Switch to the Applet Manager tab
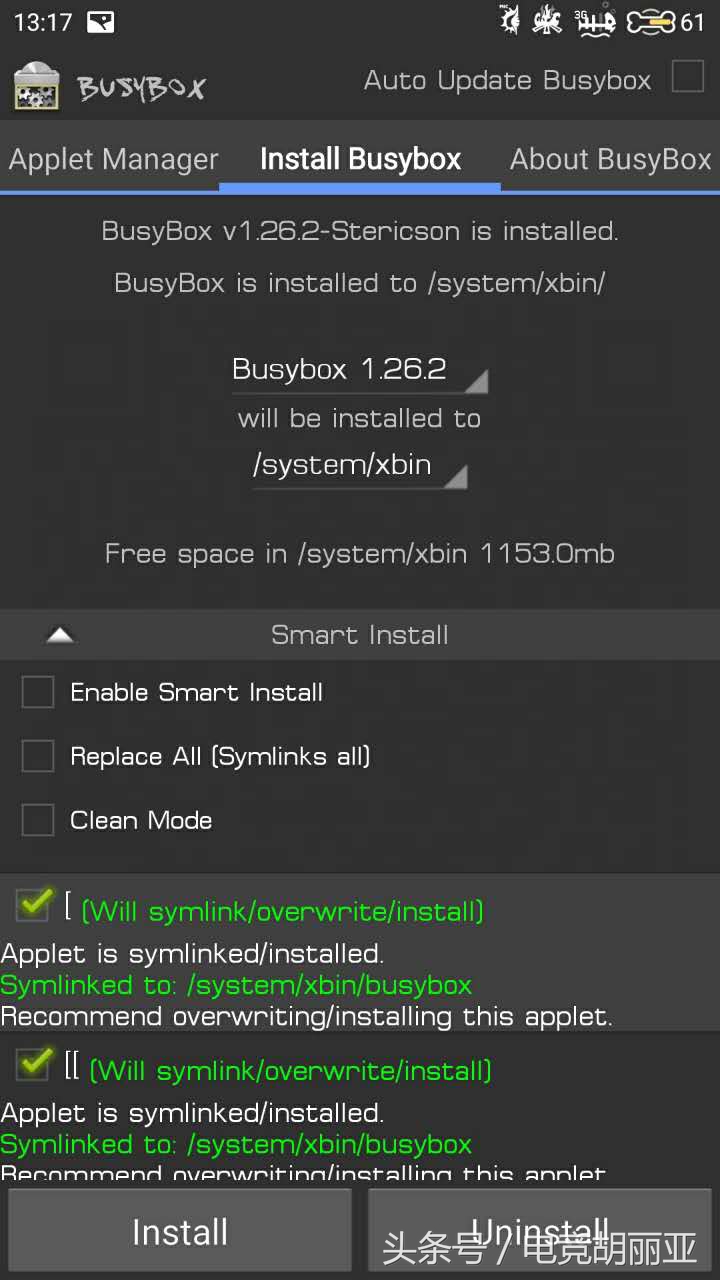This screenshot has width=720, height=1280. [113, 160]
